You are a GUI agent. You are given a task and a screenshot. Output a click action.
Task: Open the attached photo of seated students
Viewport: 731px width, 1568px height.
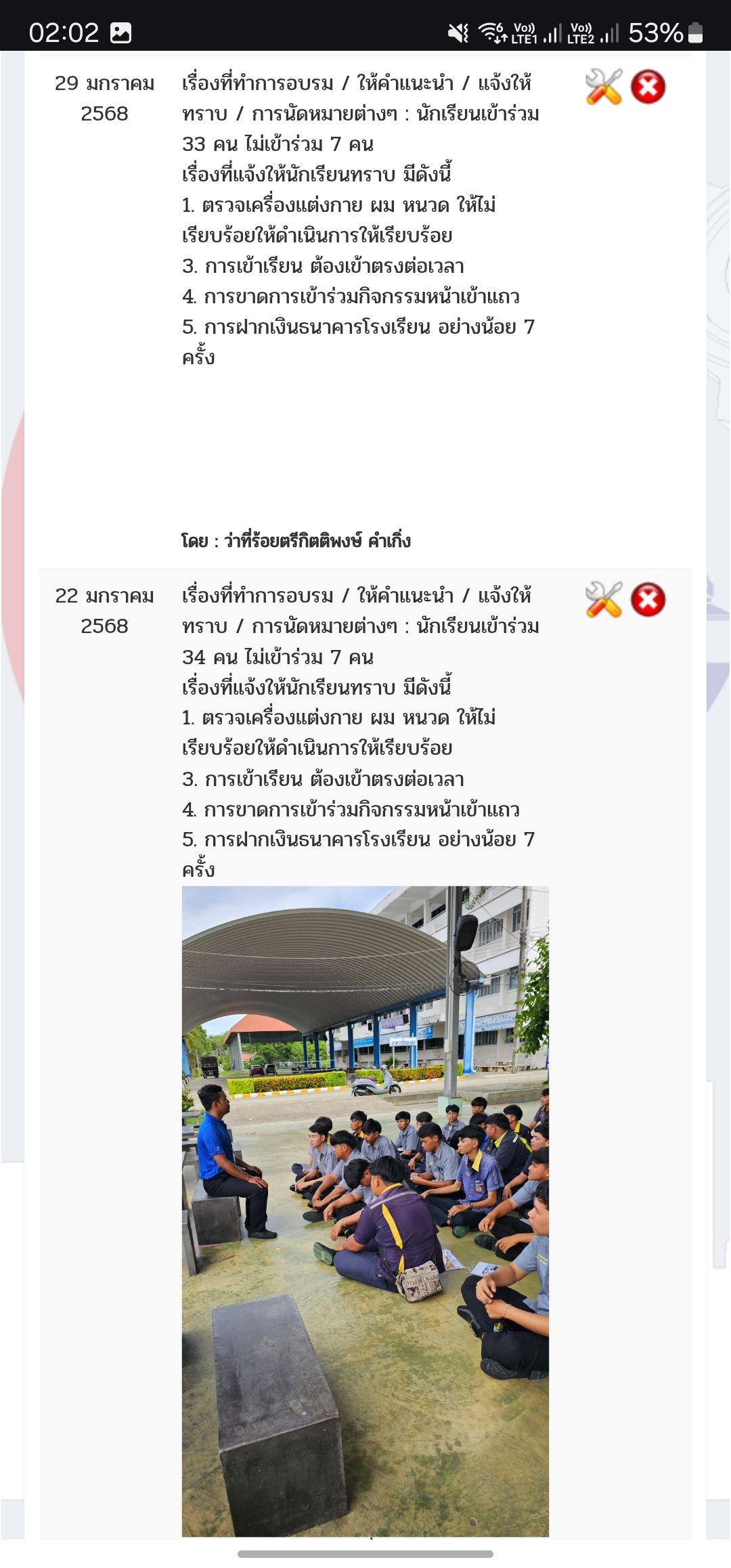point(365,1211)
